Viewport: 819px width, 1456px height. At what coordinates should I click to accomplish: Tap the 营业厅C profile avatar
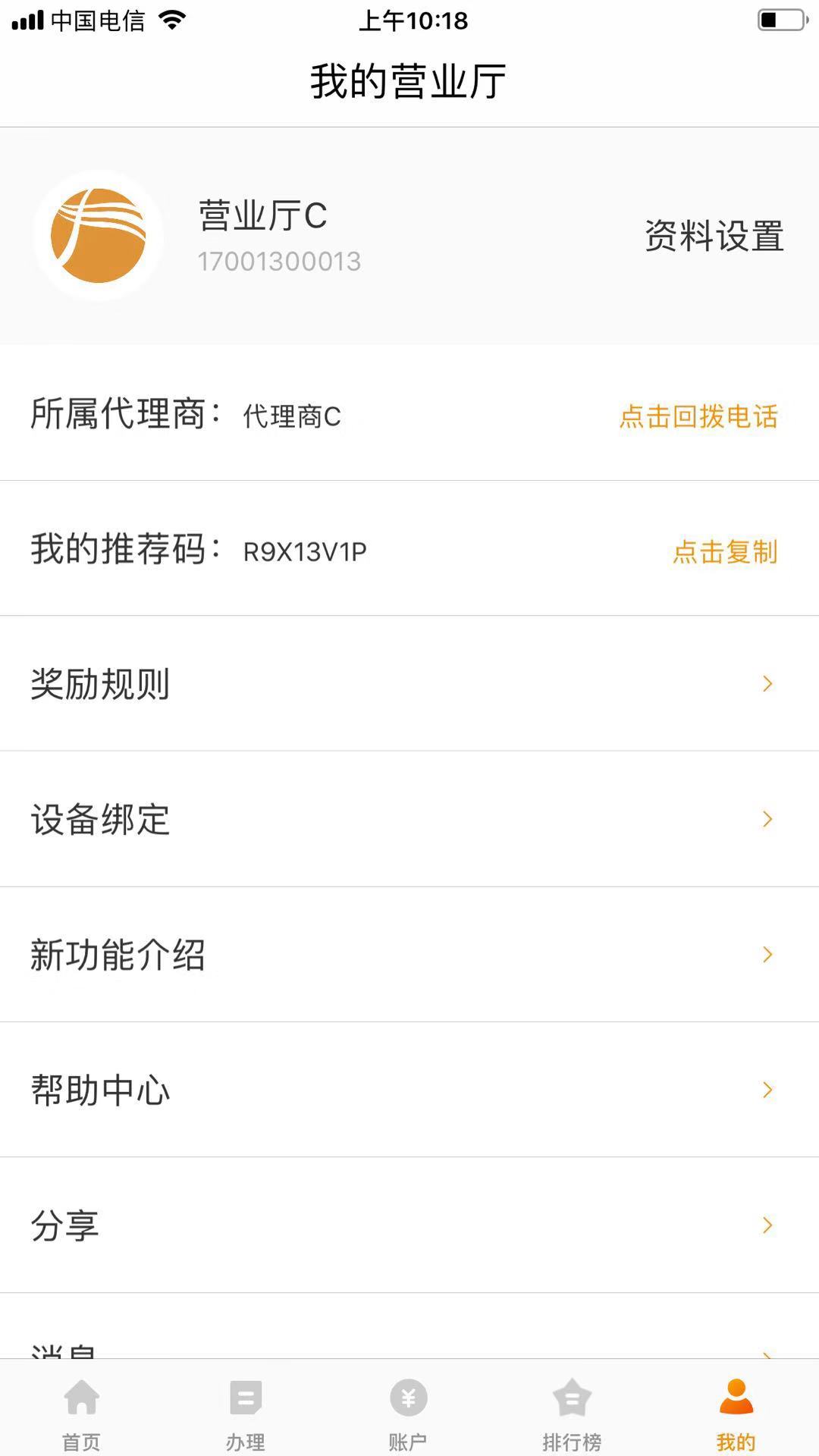pos(99,236)
